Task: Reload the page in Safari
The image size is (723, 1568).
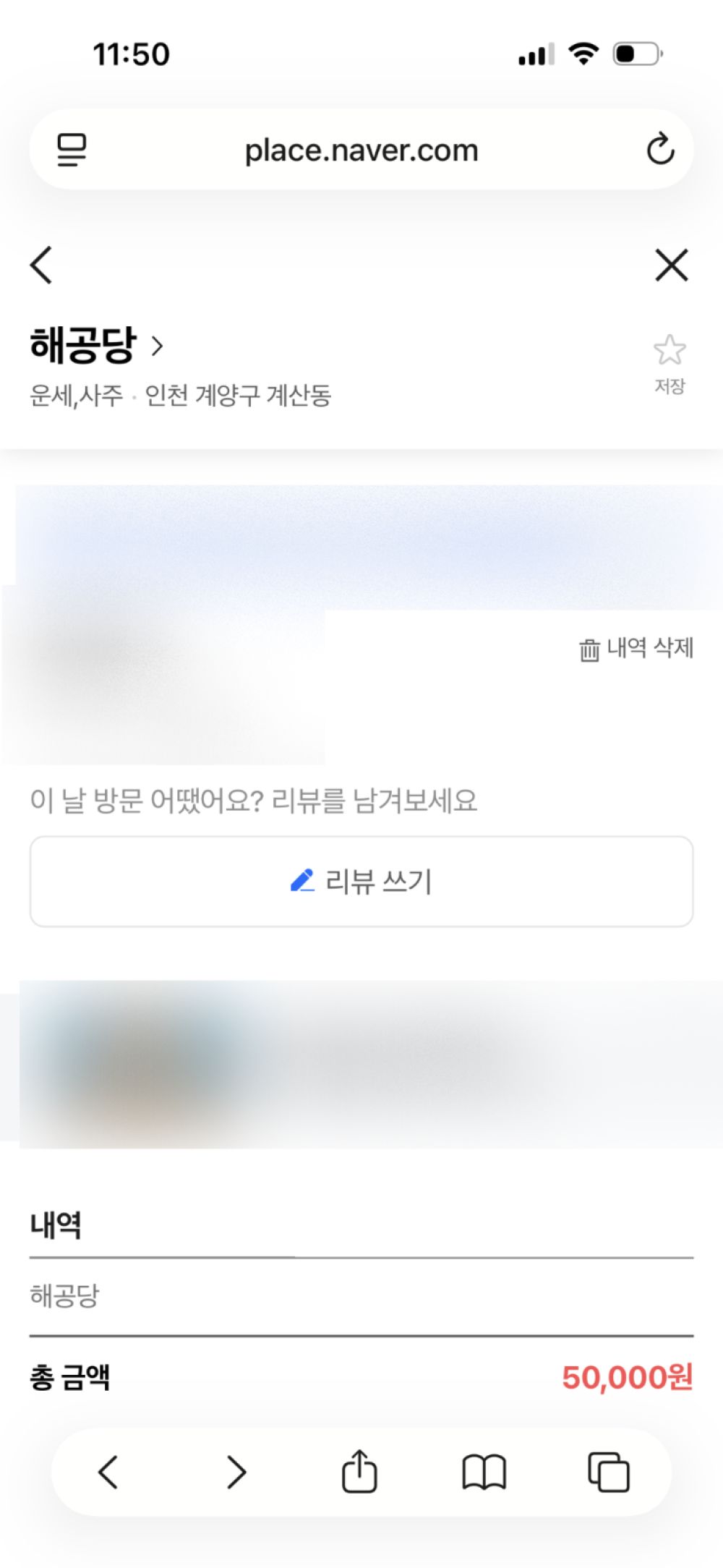Action: (x=659, y=150)
